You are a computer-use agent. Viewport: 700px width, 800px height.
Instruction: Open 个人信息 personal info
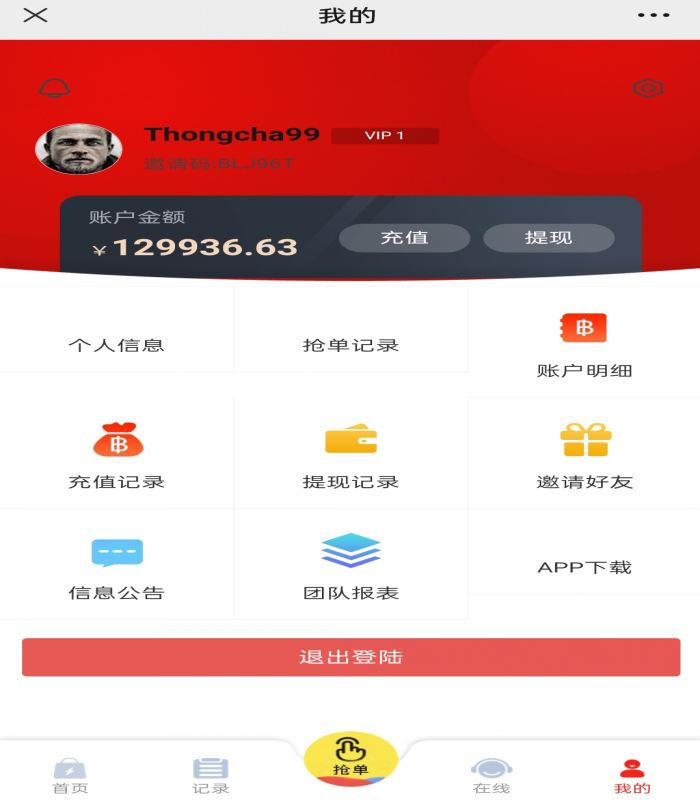116,345
